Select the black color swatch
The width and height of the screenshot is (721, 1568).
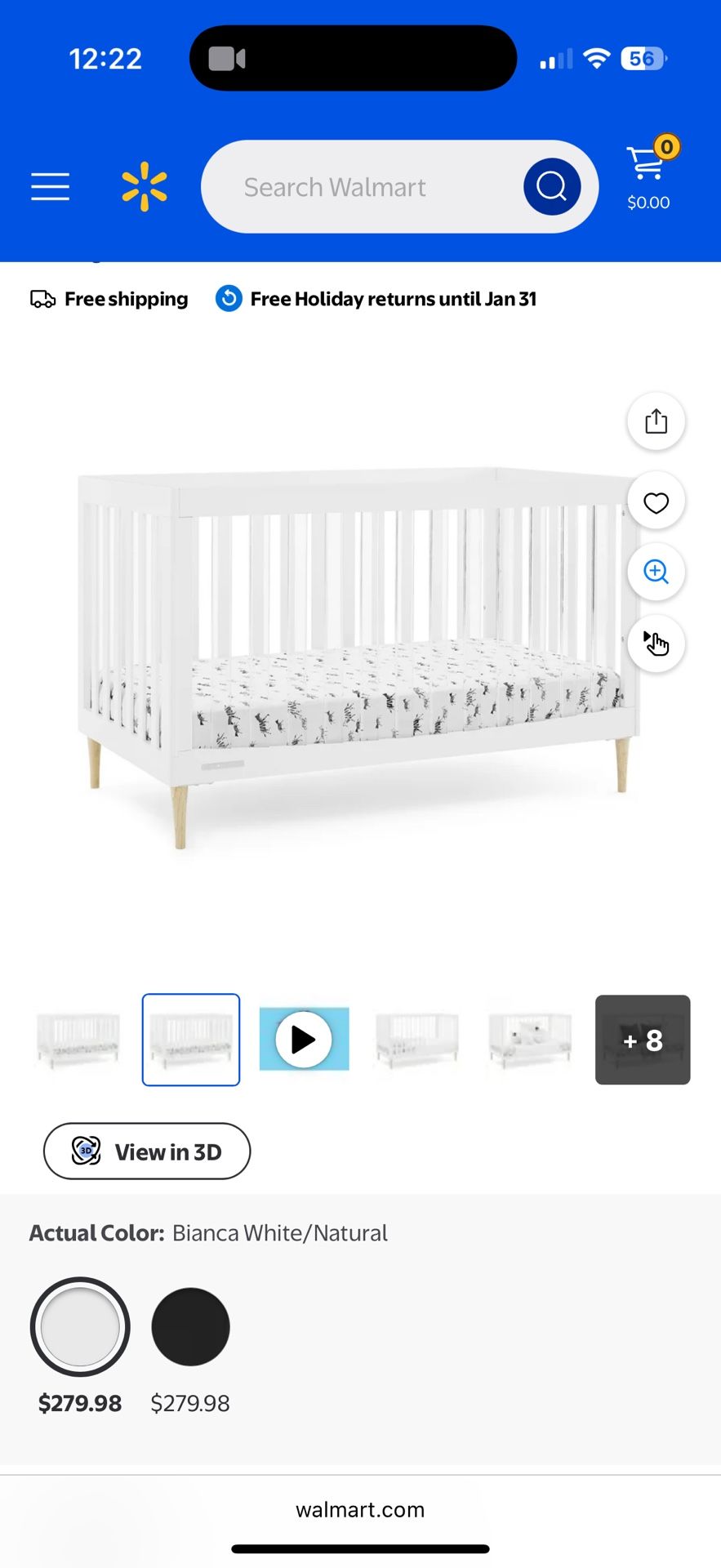(x=190, y=1327)
